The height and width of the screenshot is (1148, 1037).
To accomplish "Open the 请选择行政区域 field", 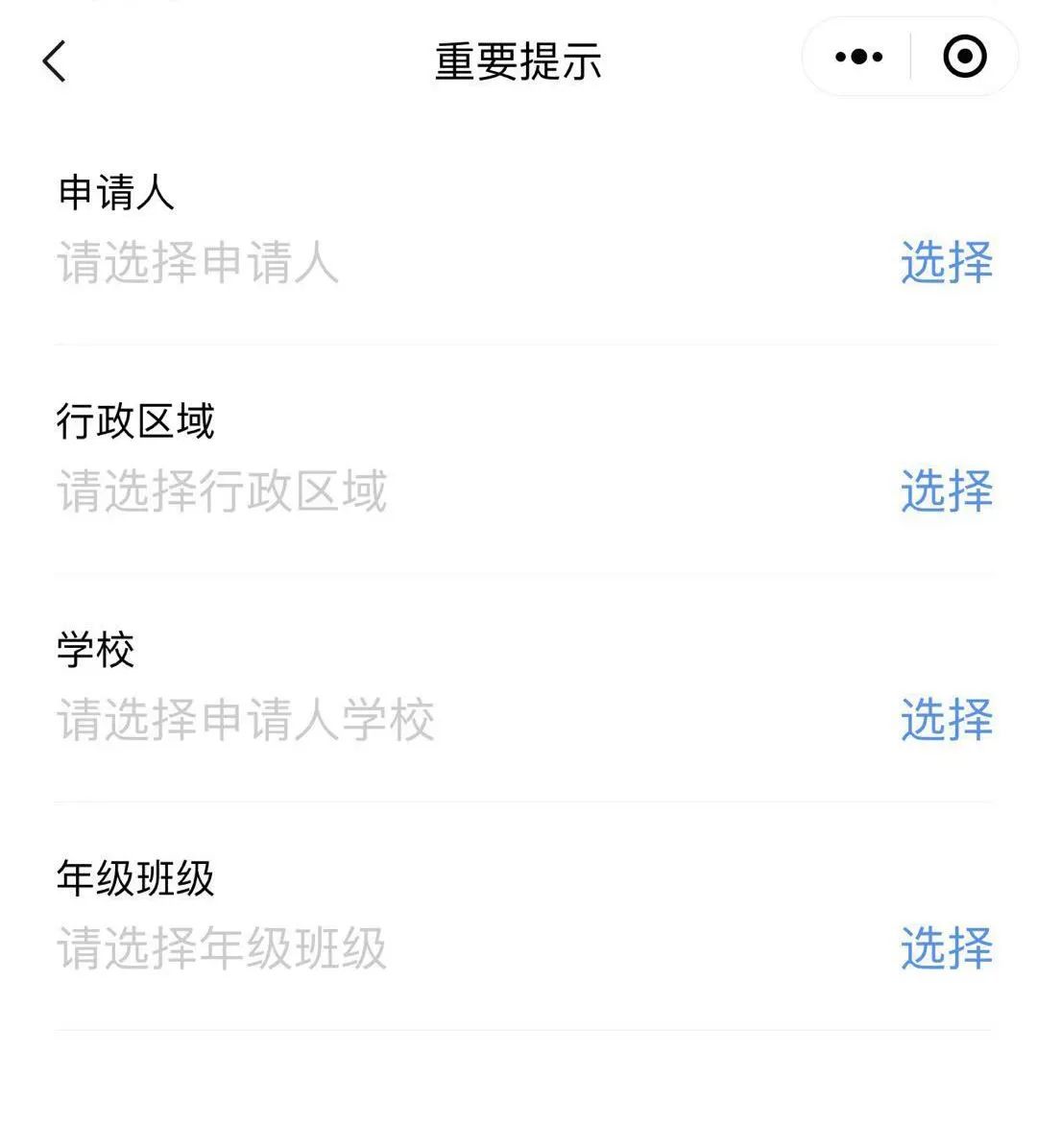I will coord(222,490).
